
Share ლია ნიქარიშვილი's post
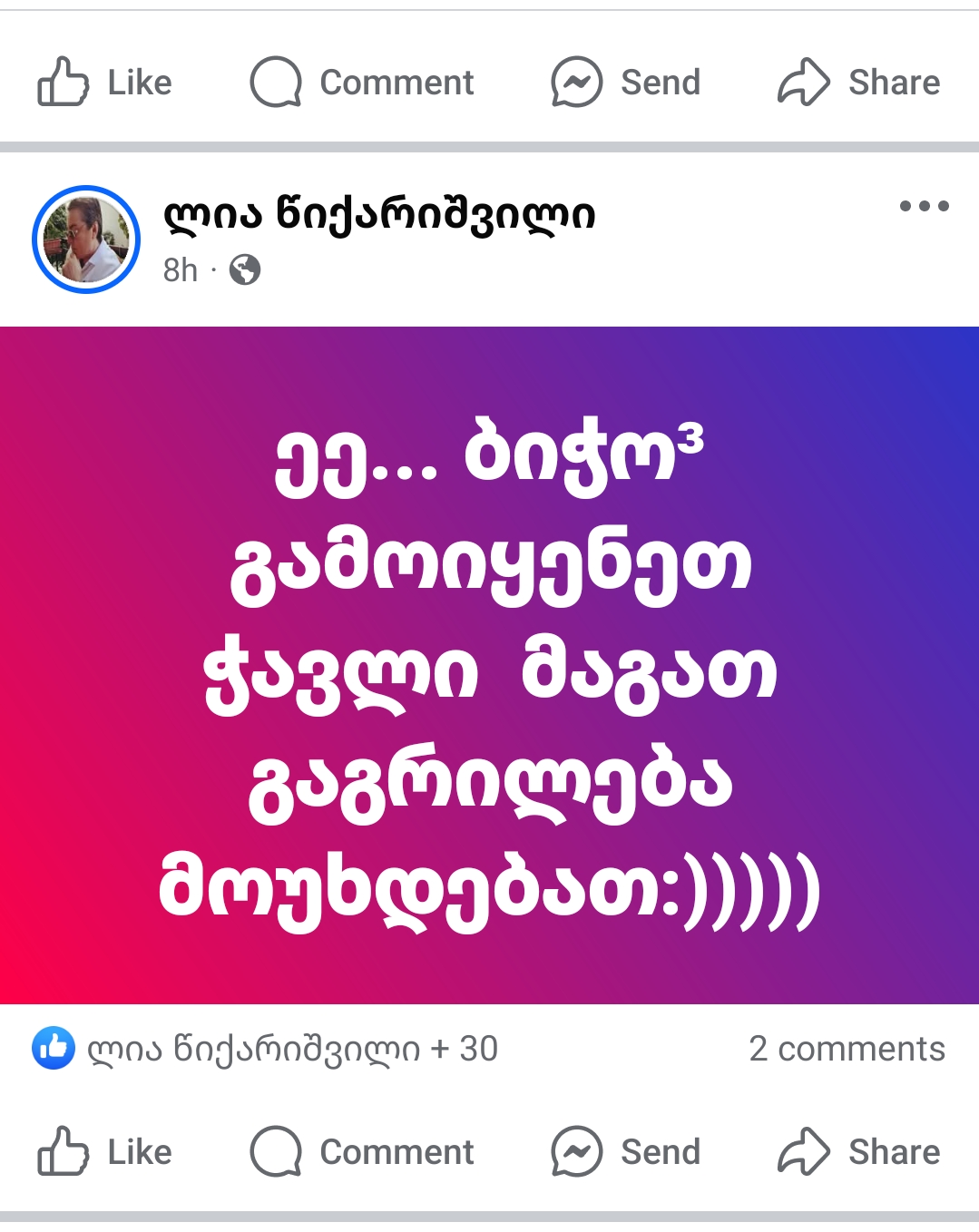pyautogui.click(x=858, y=1151)
